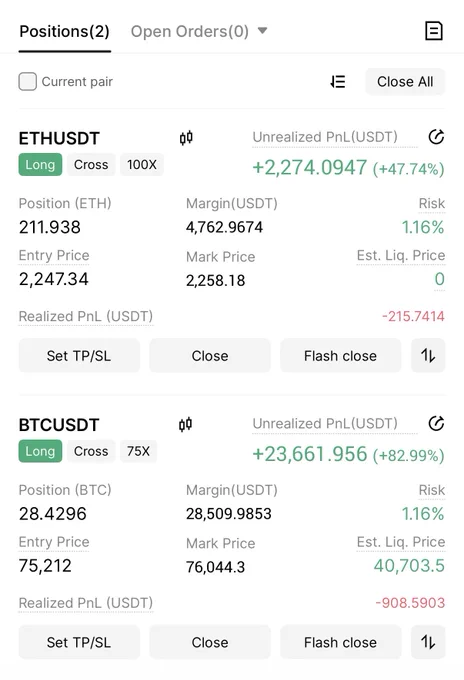Flash close the BTCUSDT position
Viewport: 464px width, 680px height.
coord(340,642)
